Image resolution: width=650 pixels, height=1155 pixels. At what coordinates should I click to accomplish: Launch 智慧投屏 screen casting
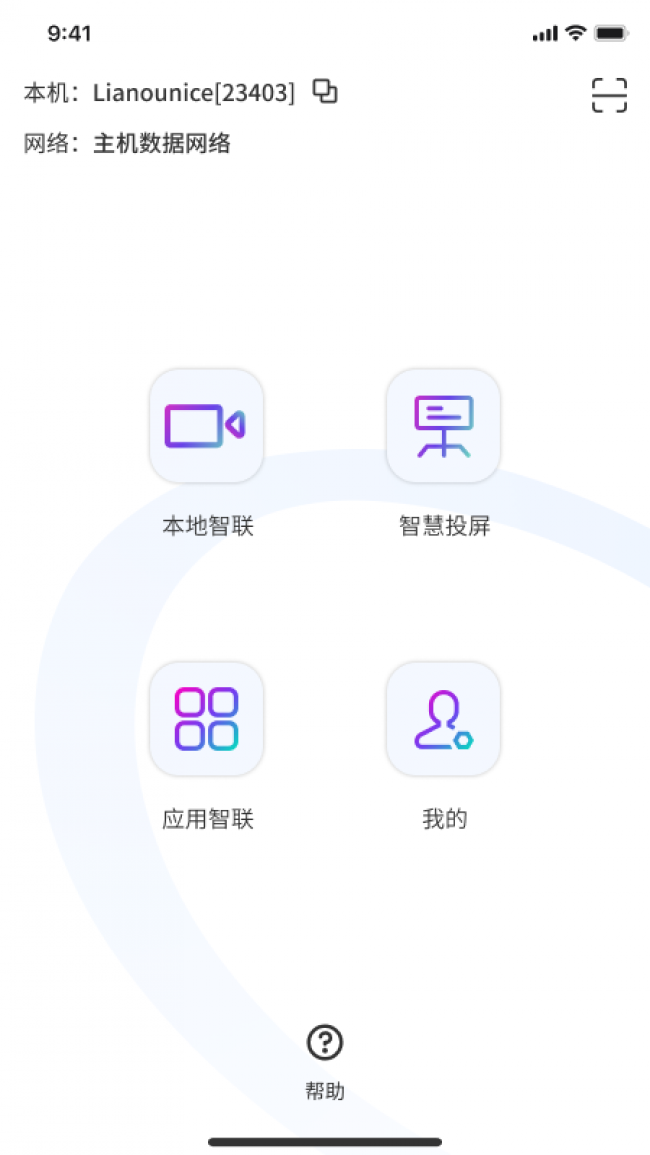[443, 426]
